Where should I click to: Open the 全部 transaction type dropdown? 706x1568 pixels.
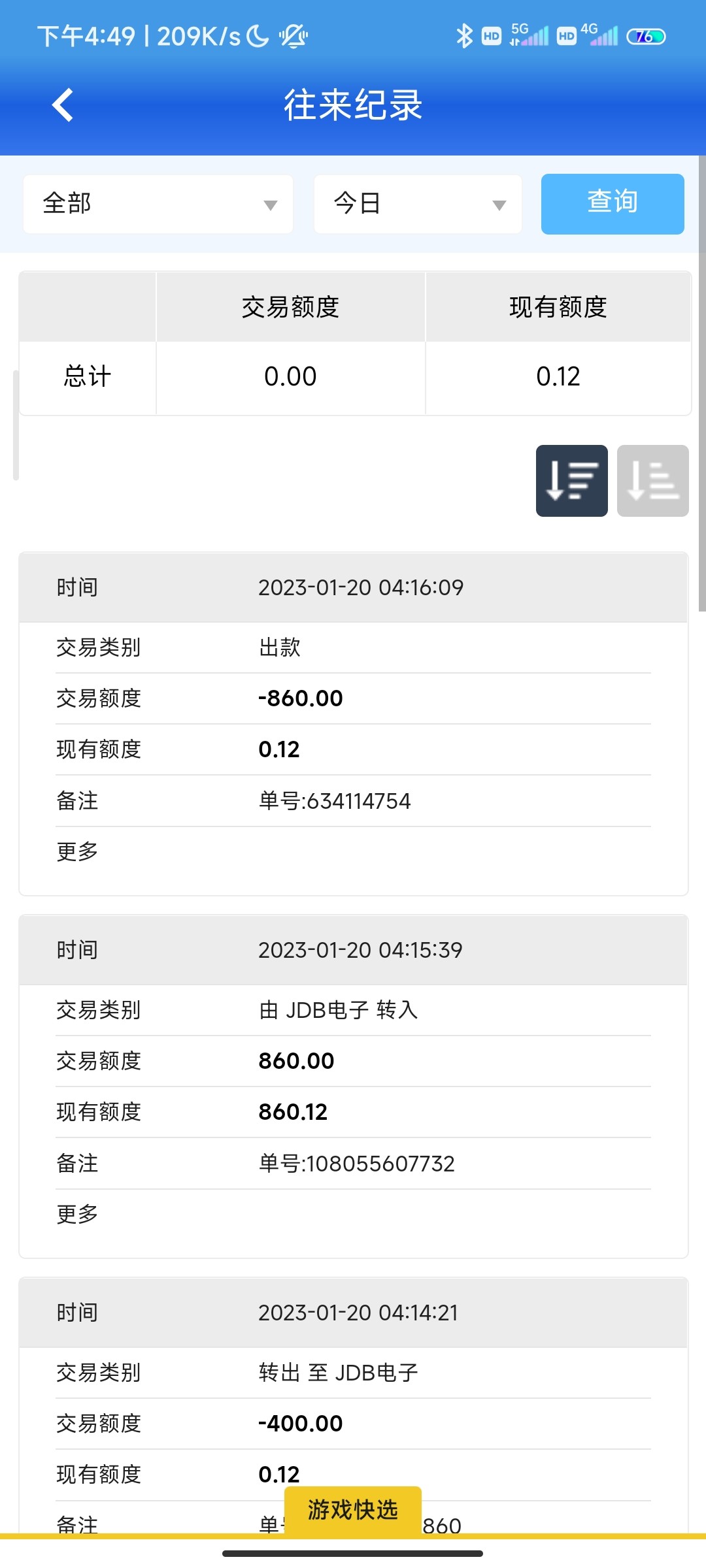click(x=158, y=204)
